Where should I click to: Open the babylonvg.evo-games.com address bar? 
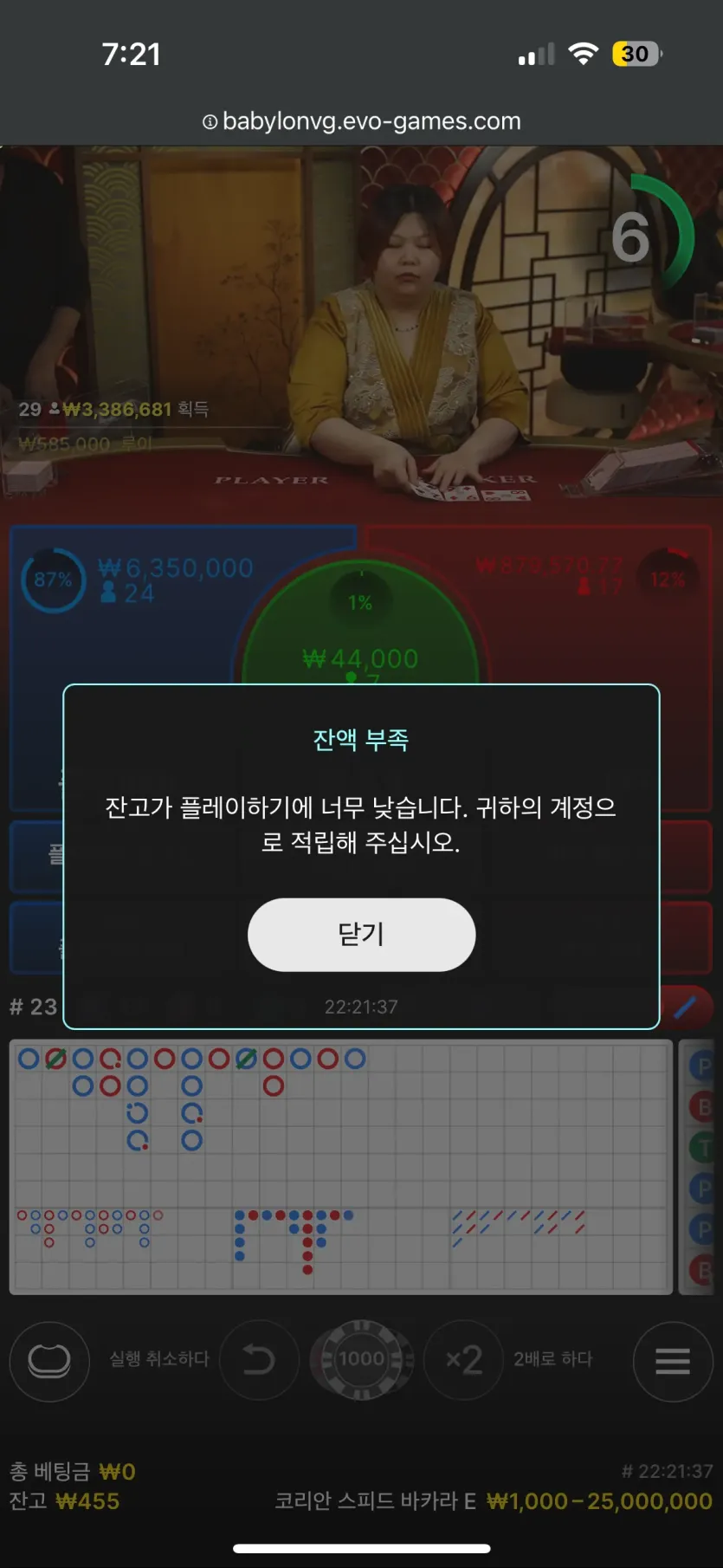[361, 121]
